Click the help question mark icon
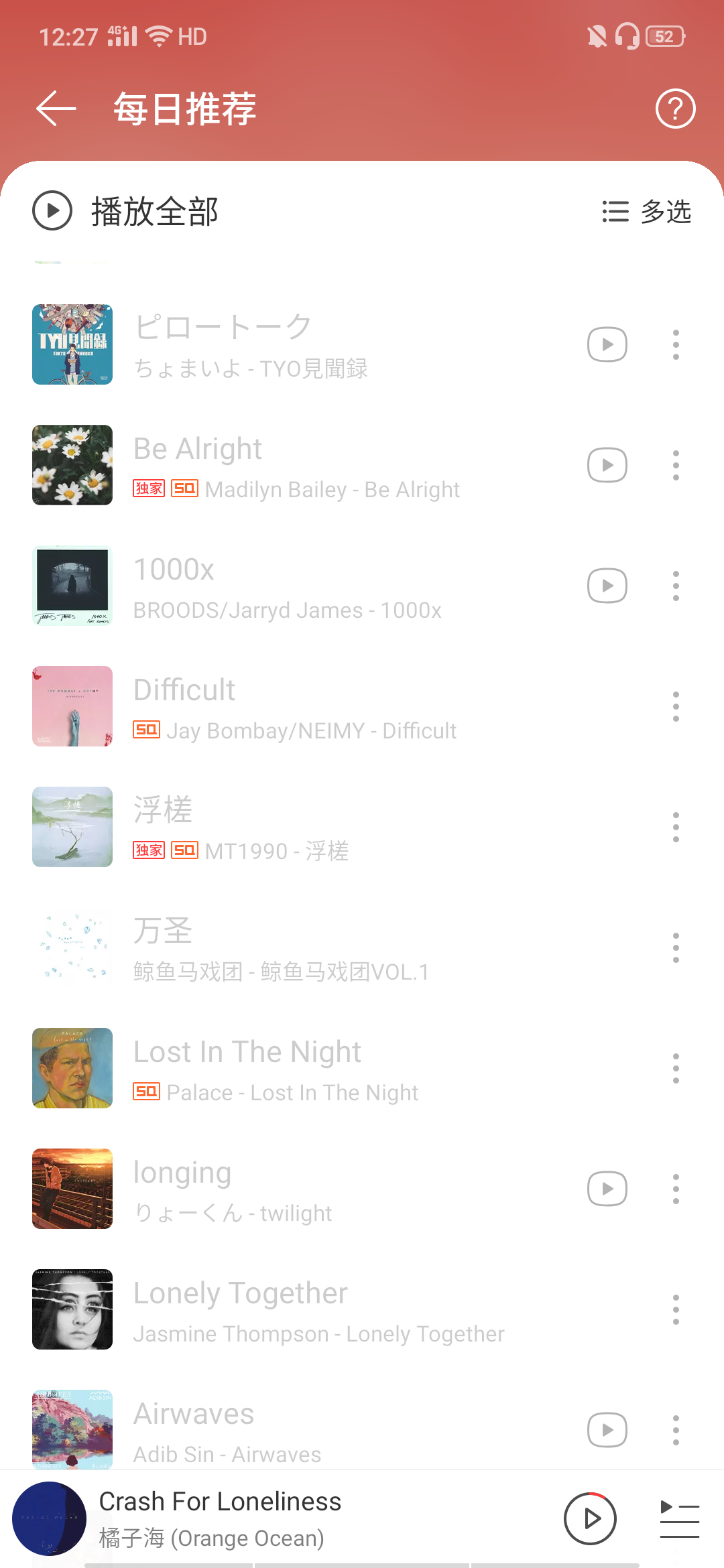Screen dimensions: 724x1568 point(675,109)
